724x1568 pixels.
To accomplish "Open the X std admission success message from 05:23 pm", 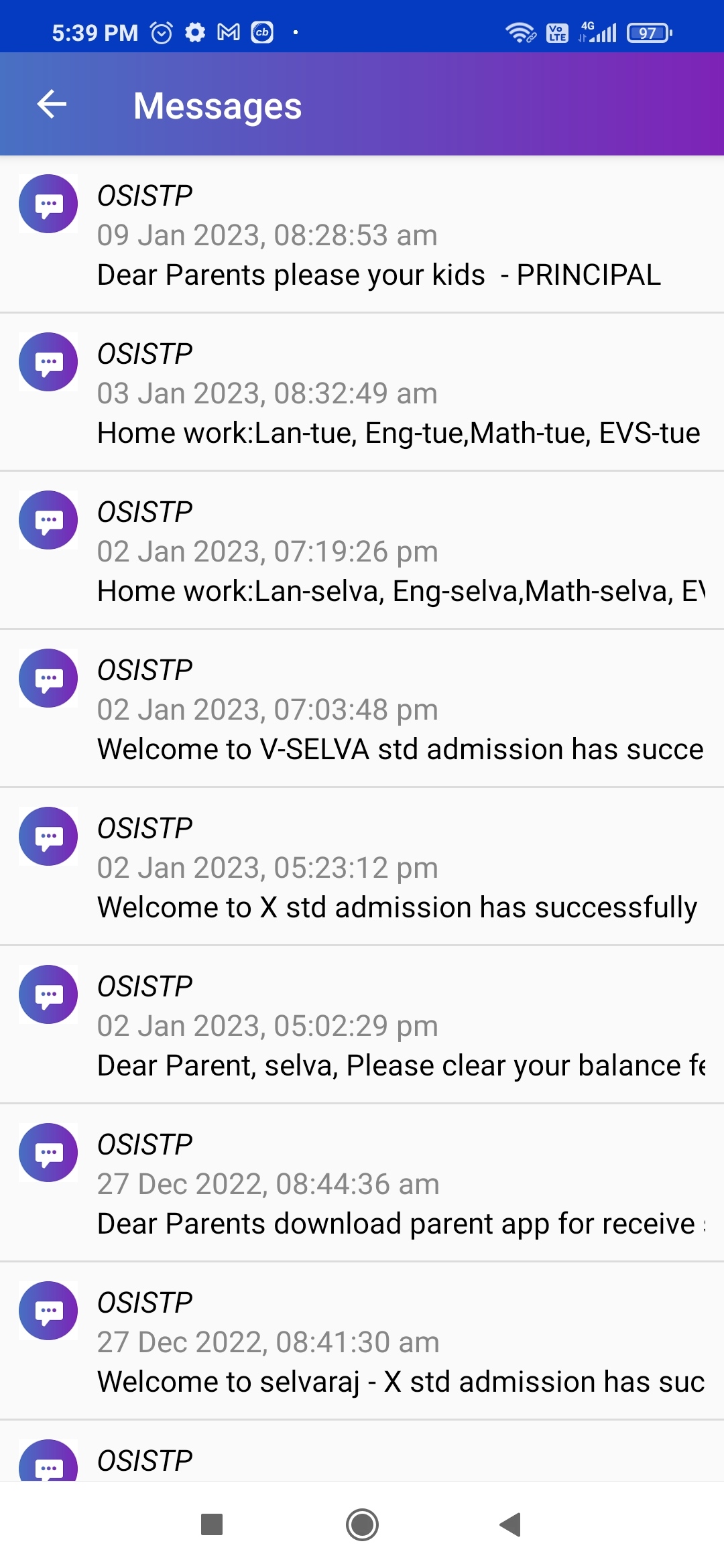I will coord(362,868).
